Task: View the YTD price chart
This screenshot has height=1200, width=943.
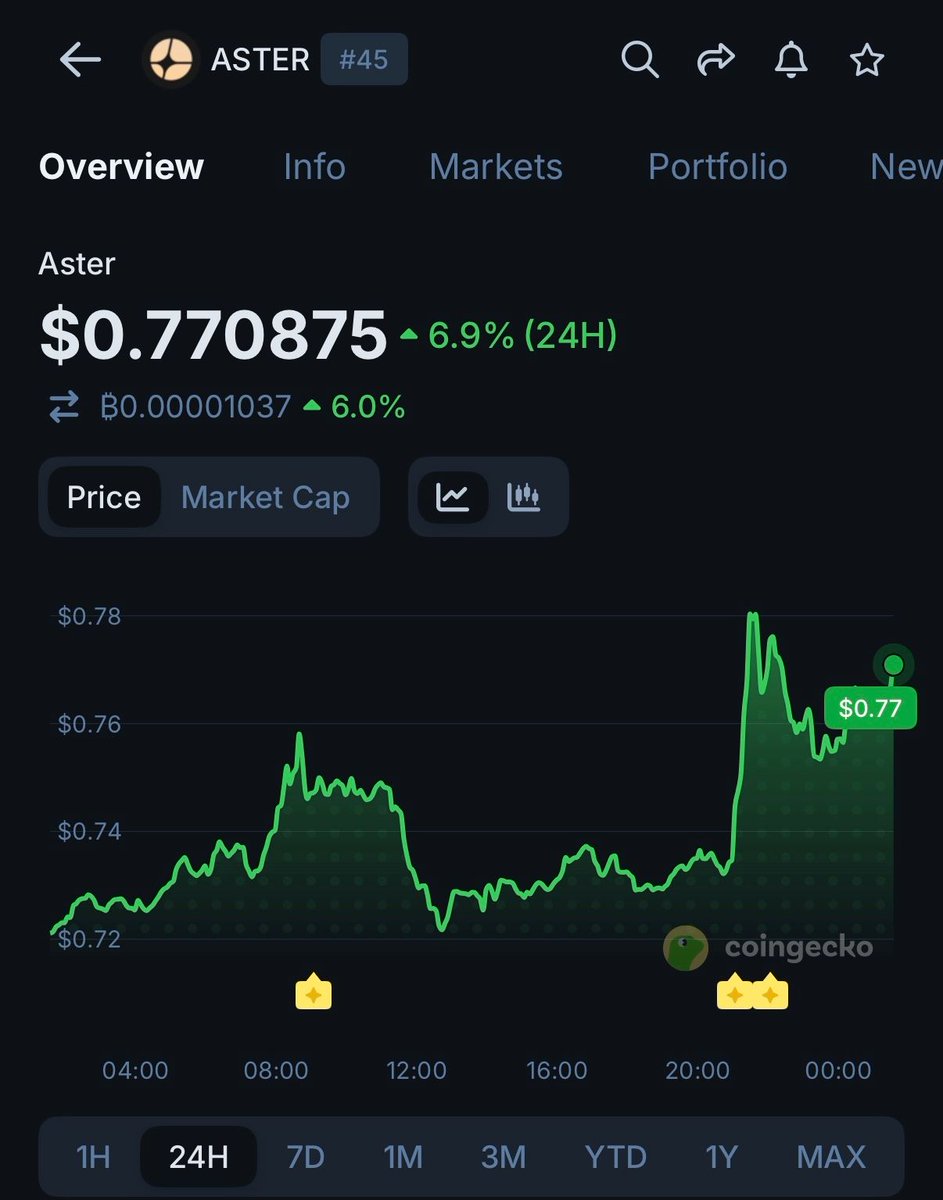Action: point(615,1157)
